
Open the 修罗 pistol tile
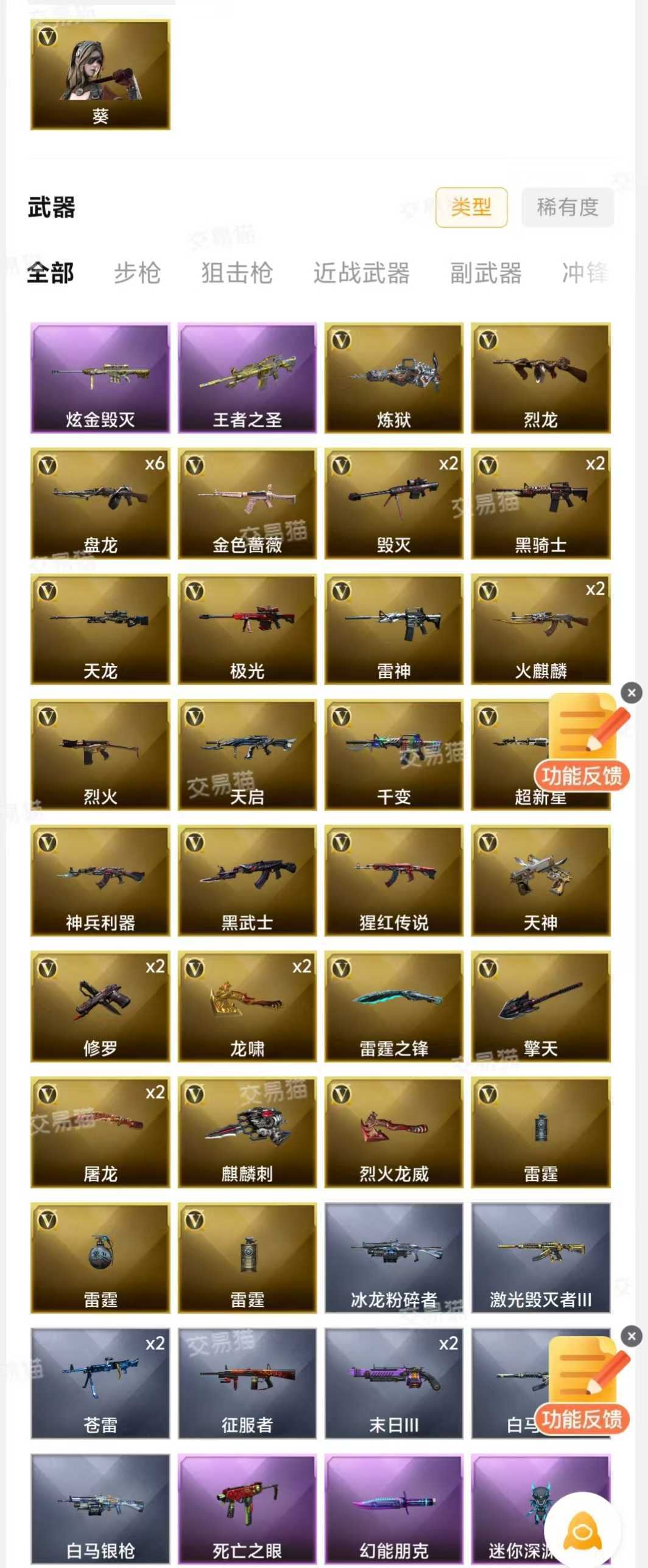tap(100, 1007)
